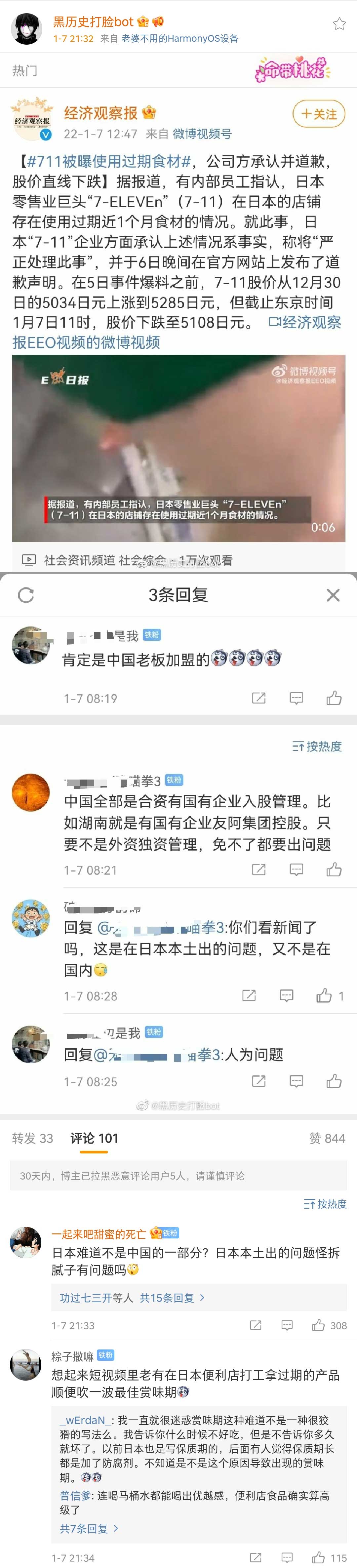Viewport: 357px width, 1568px height.
Task: Switch to the 评论 101 tab
Action: click(x=94, y=1138)
